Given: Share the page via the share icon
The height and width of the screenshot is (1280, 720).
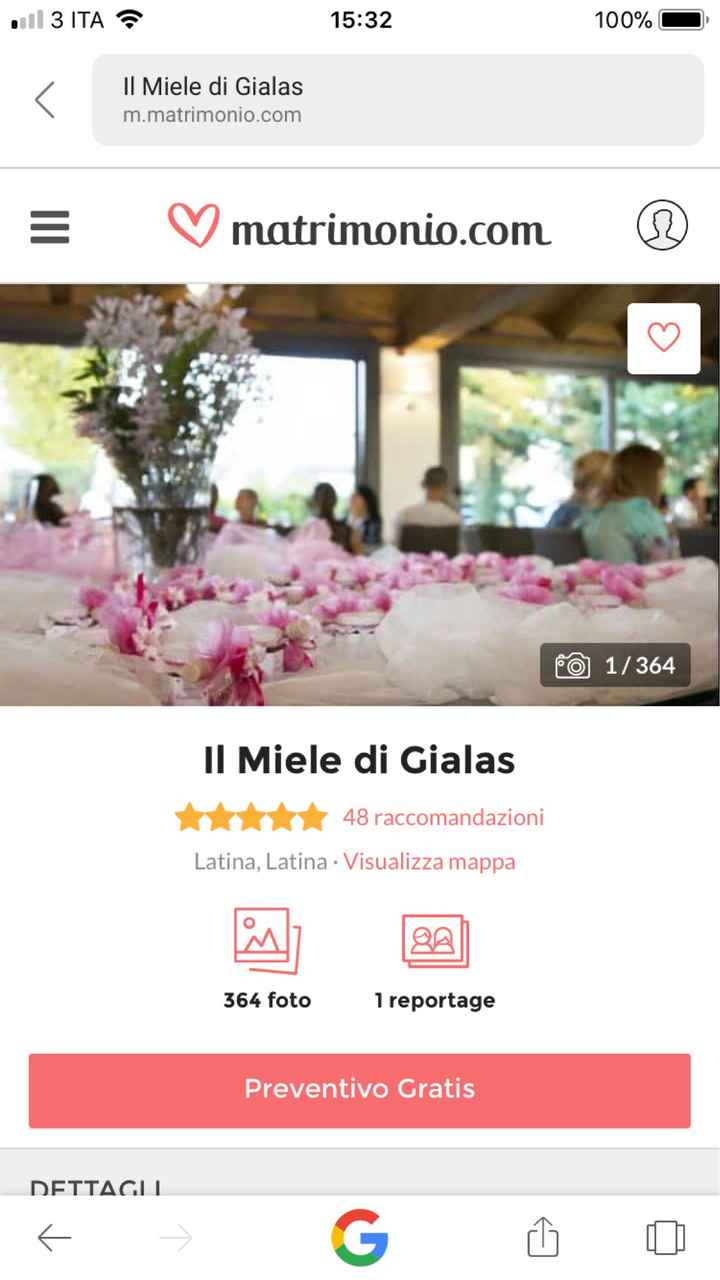Looking at the screenshot, I should (x=541, y=1238).
